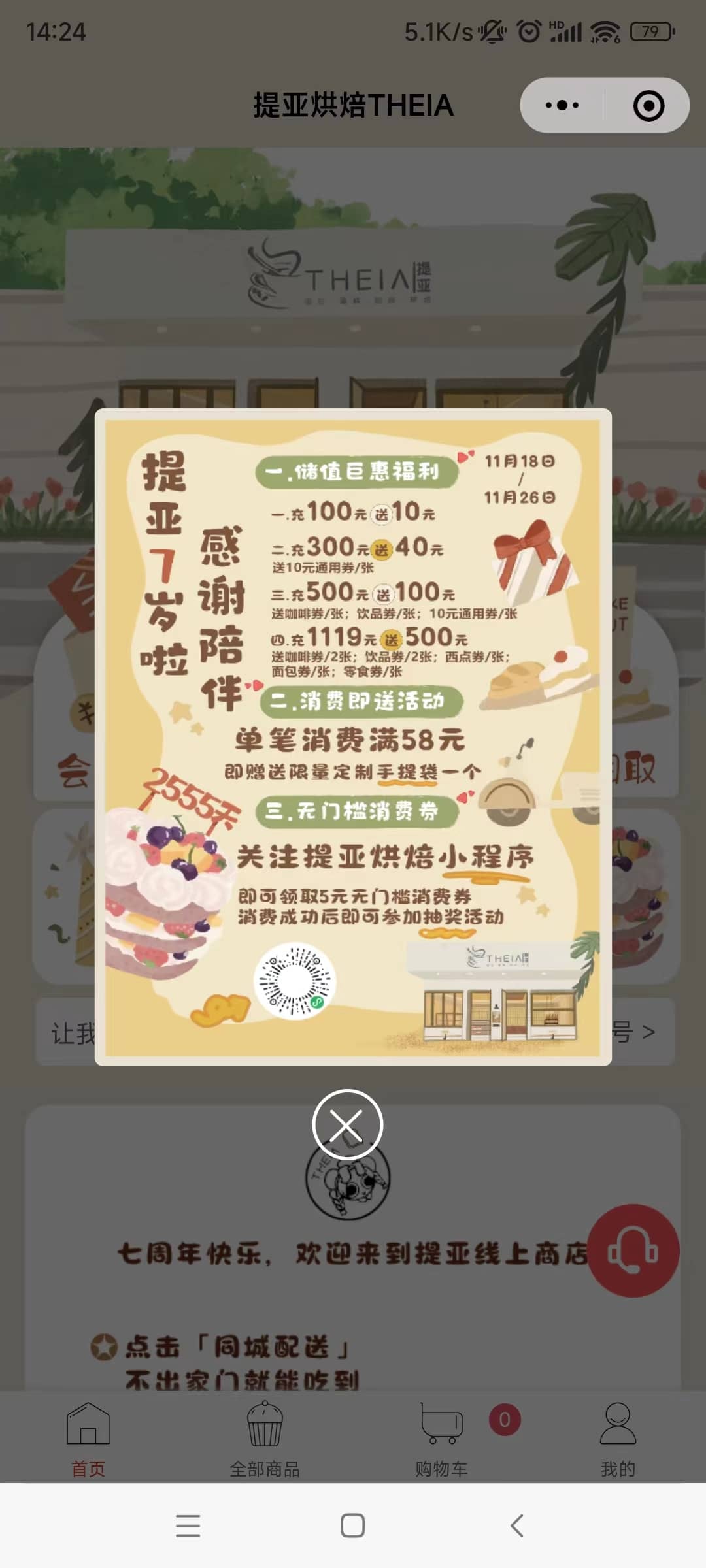Tap the system back button
The height and width of the screenshot is (1568, 706).
516,1526
